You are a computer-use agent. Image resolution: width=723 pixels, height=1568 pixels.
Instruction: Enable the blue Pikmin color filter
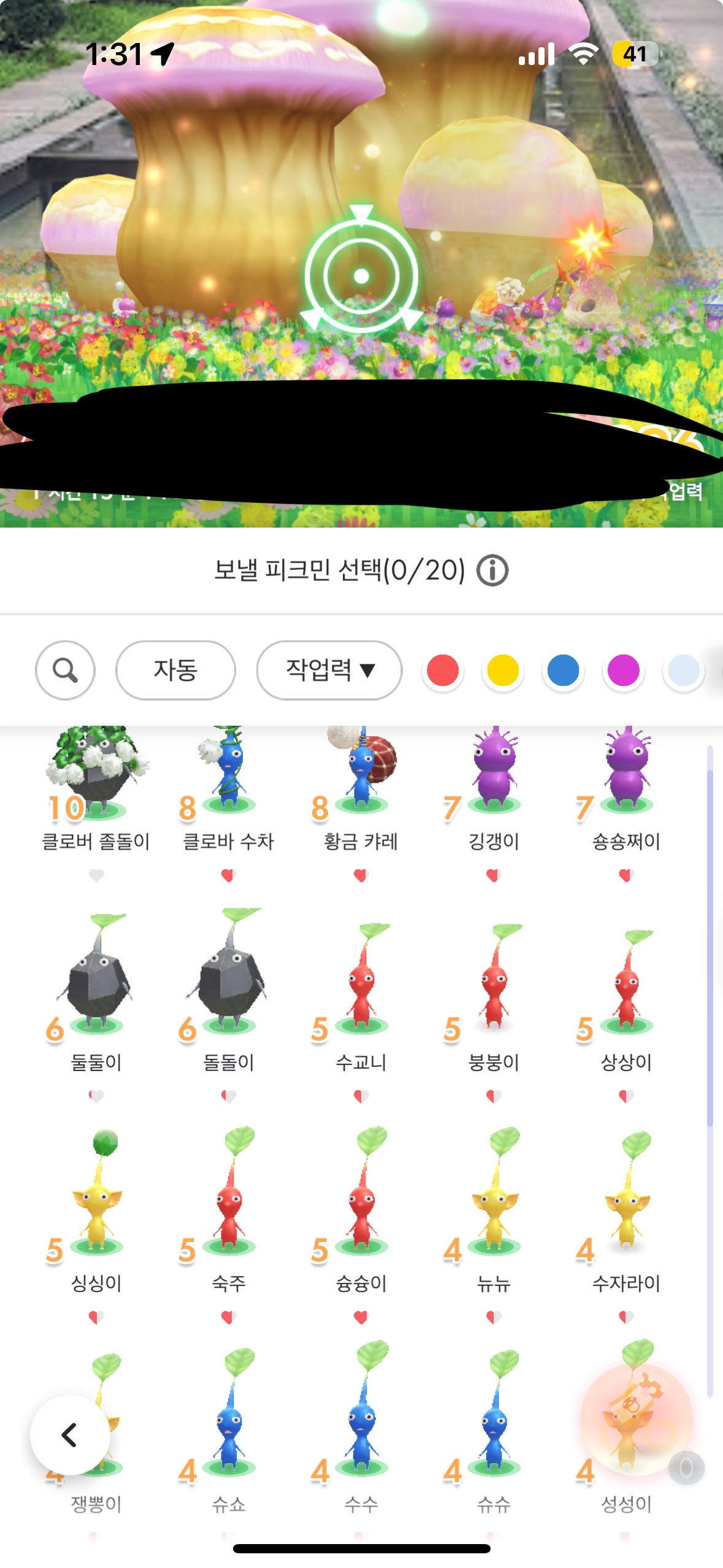[564, 670]
